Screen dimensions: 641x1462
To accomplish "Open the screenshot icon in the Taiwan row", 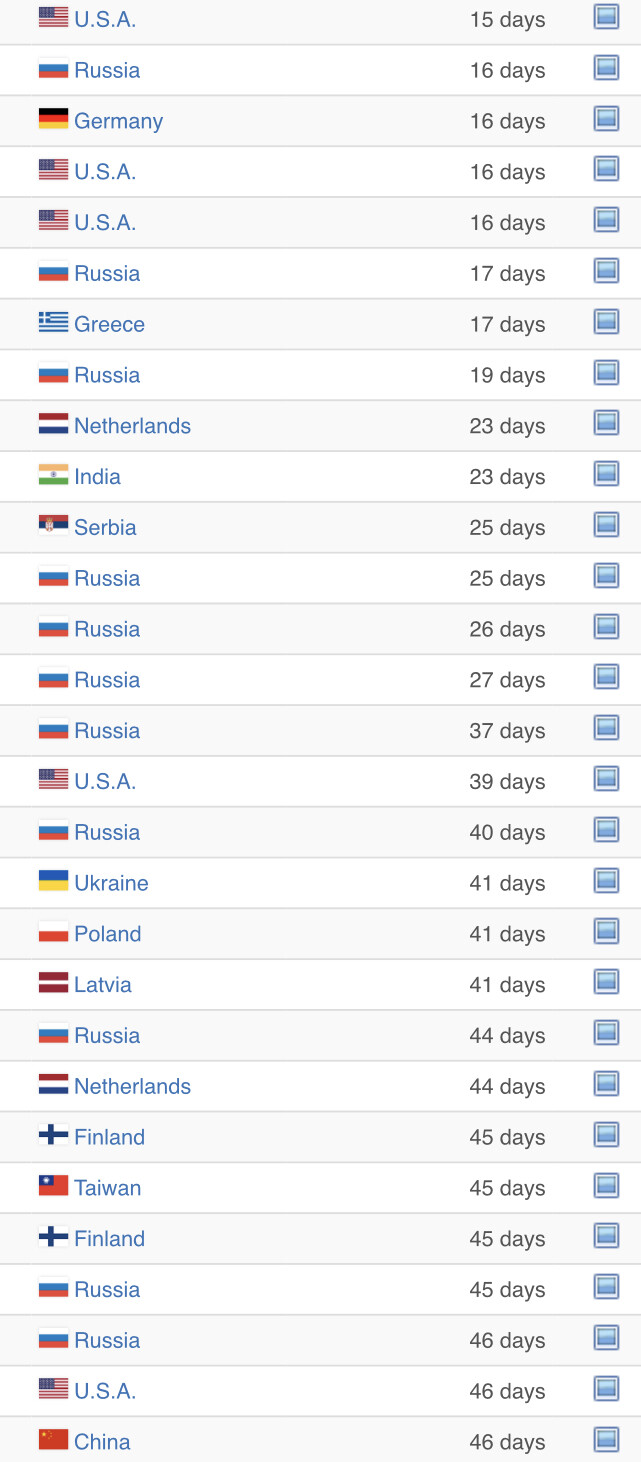I will coord(607,1185).
